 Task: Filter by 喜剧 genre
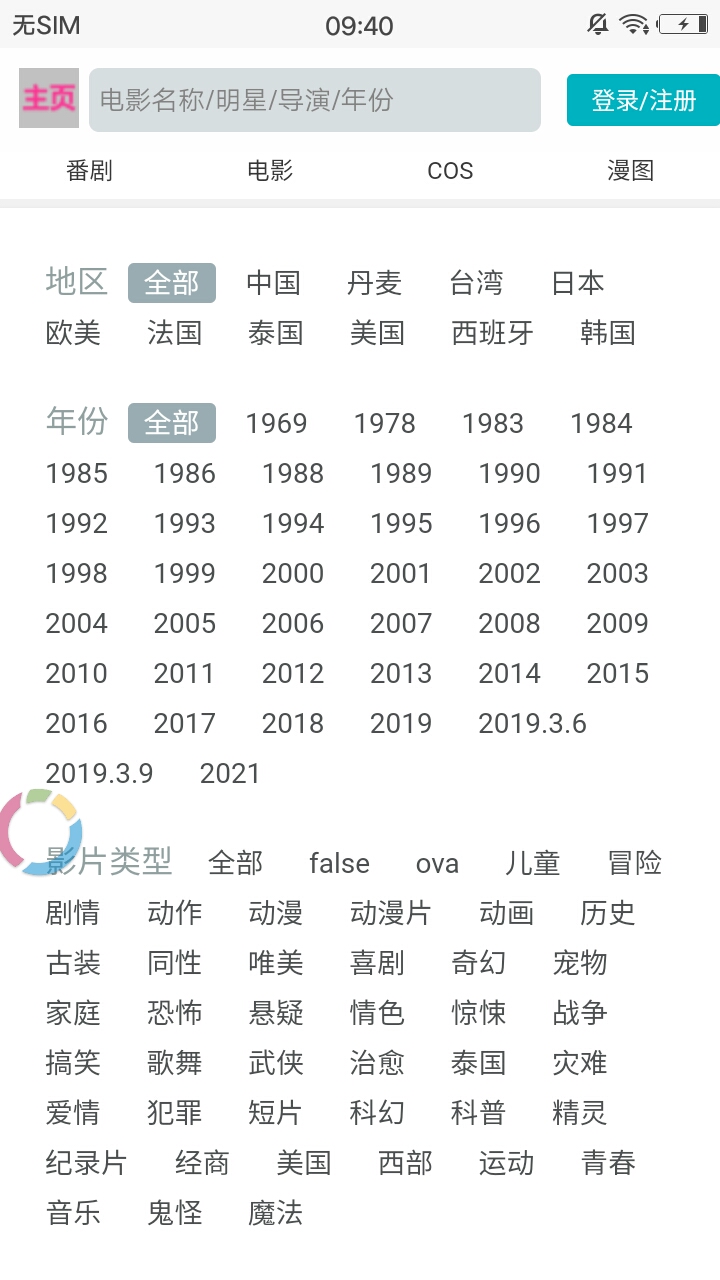tap(377, 963)
